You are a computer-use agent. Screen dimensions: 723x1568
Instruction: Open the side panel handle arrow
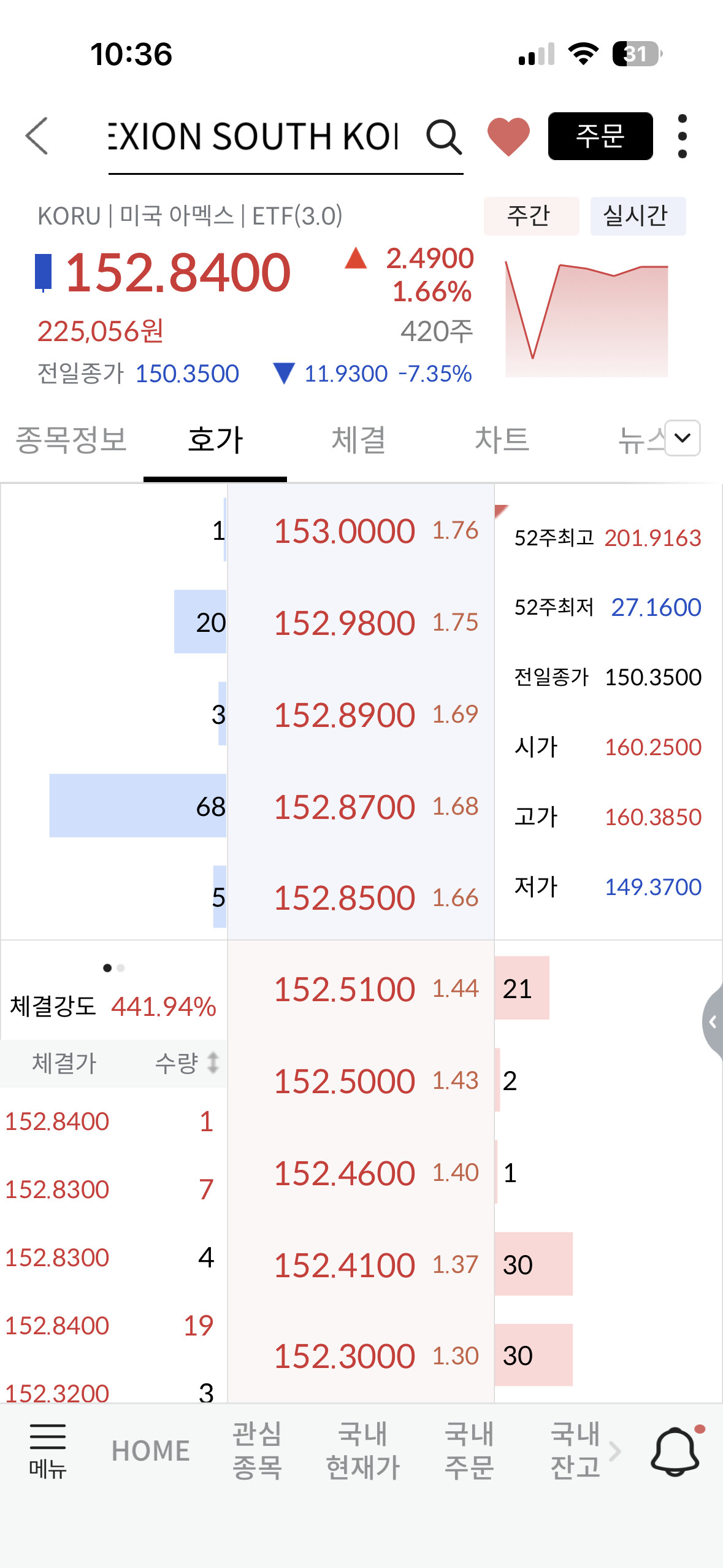(713, 1022)
